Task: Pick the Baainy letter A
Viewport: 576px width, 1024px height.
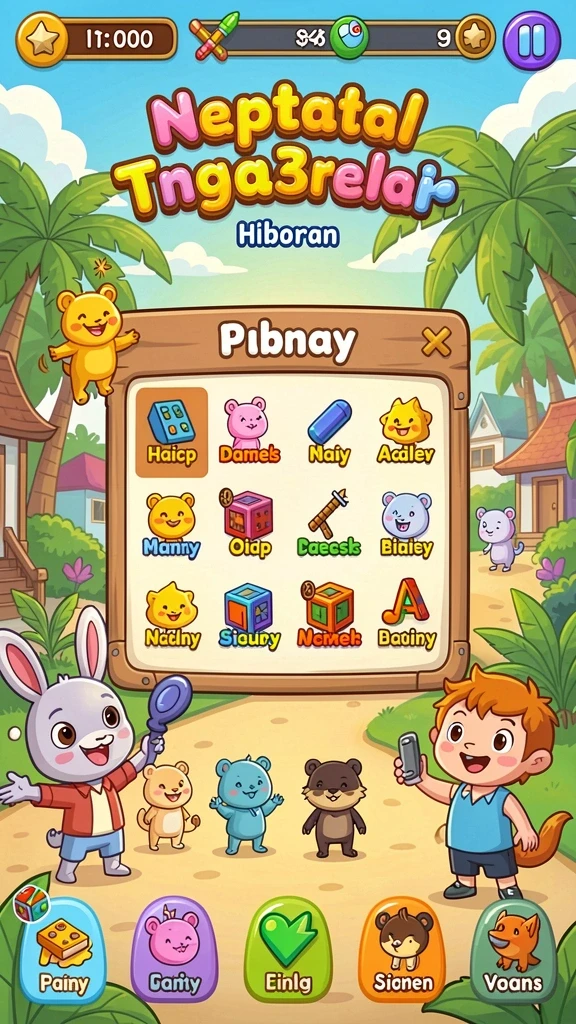Action: [x=406, y=614]
